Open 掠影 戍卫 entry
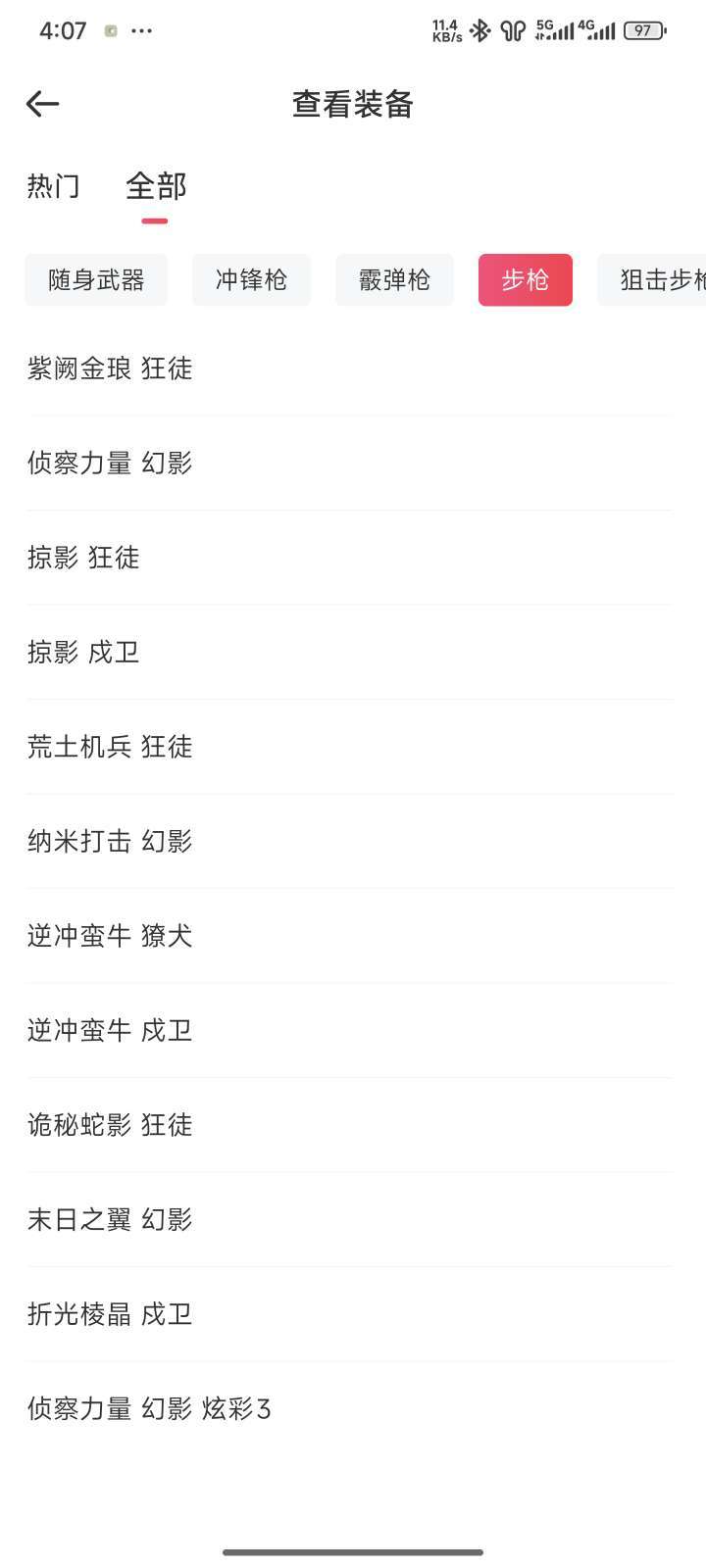 point(350,652)
